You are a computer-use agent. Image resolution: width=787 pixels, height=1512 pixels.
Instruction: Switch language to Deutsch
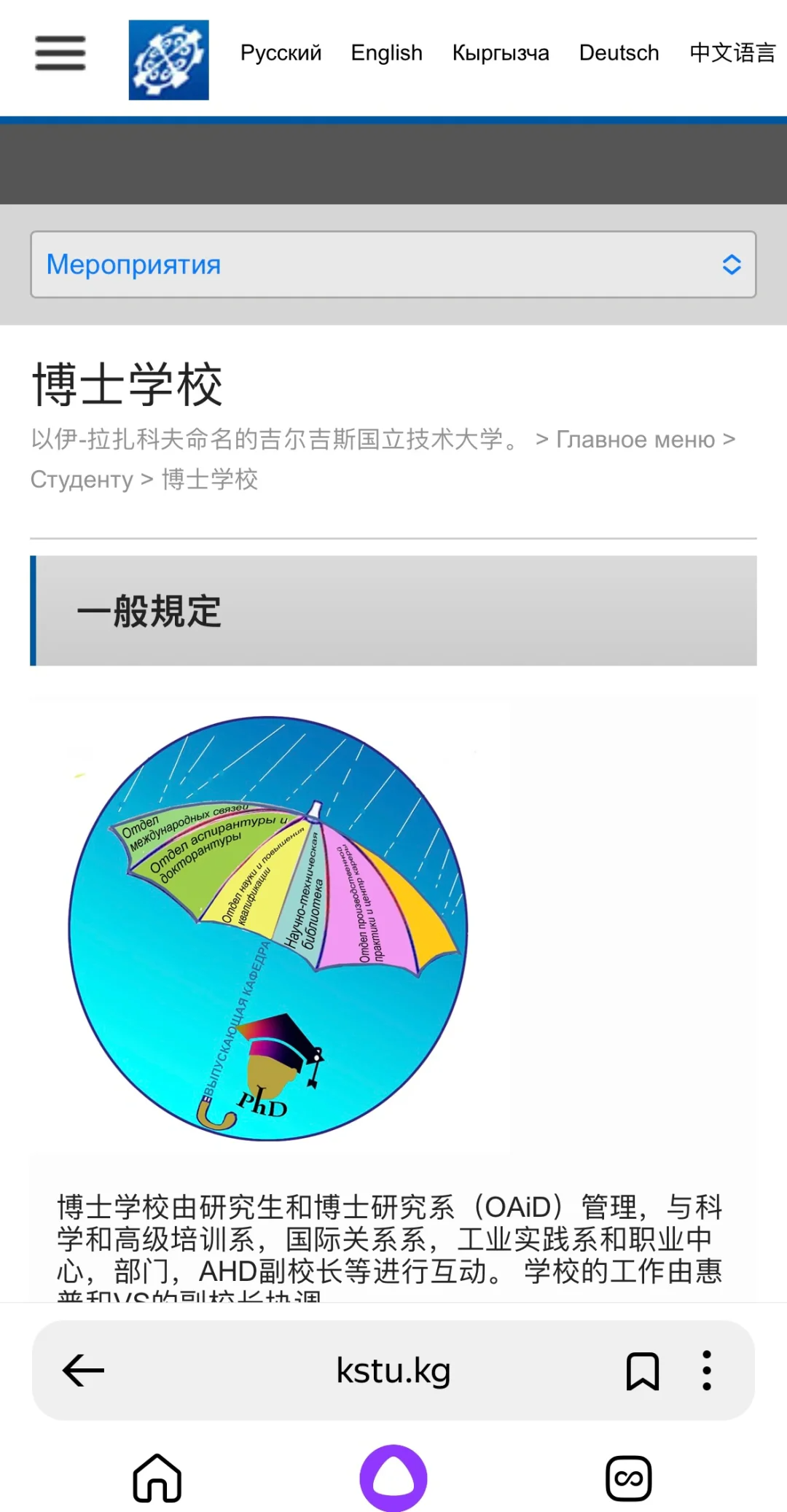tap(619, 53)
